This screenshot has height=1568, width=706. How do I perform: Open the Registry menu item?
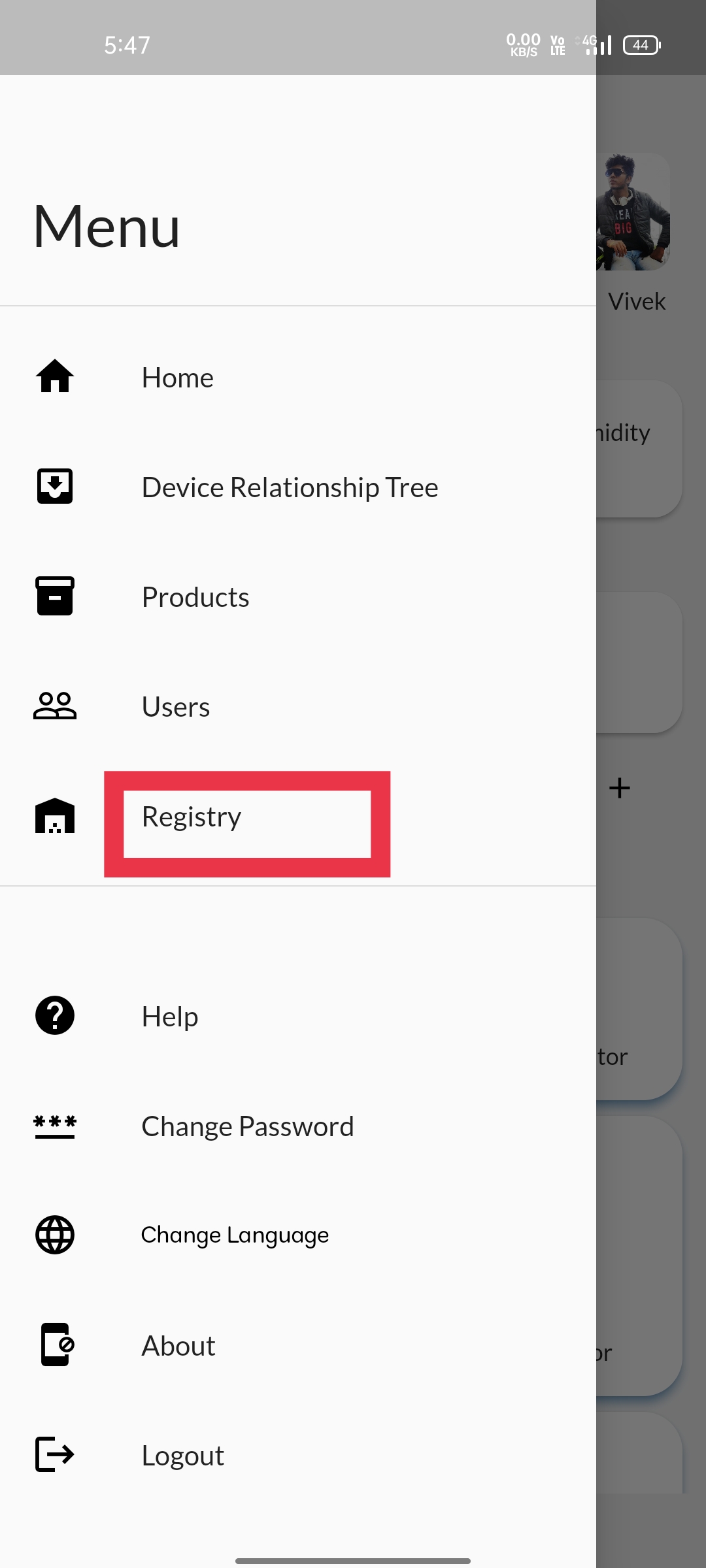coord(192,817)
